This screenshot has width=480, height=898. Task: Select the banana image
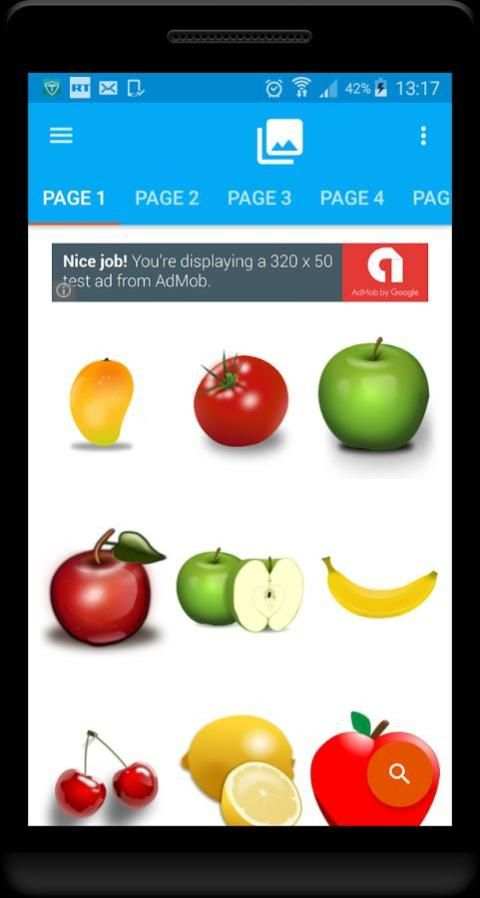click(x=379, y=587)
